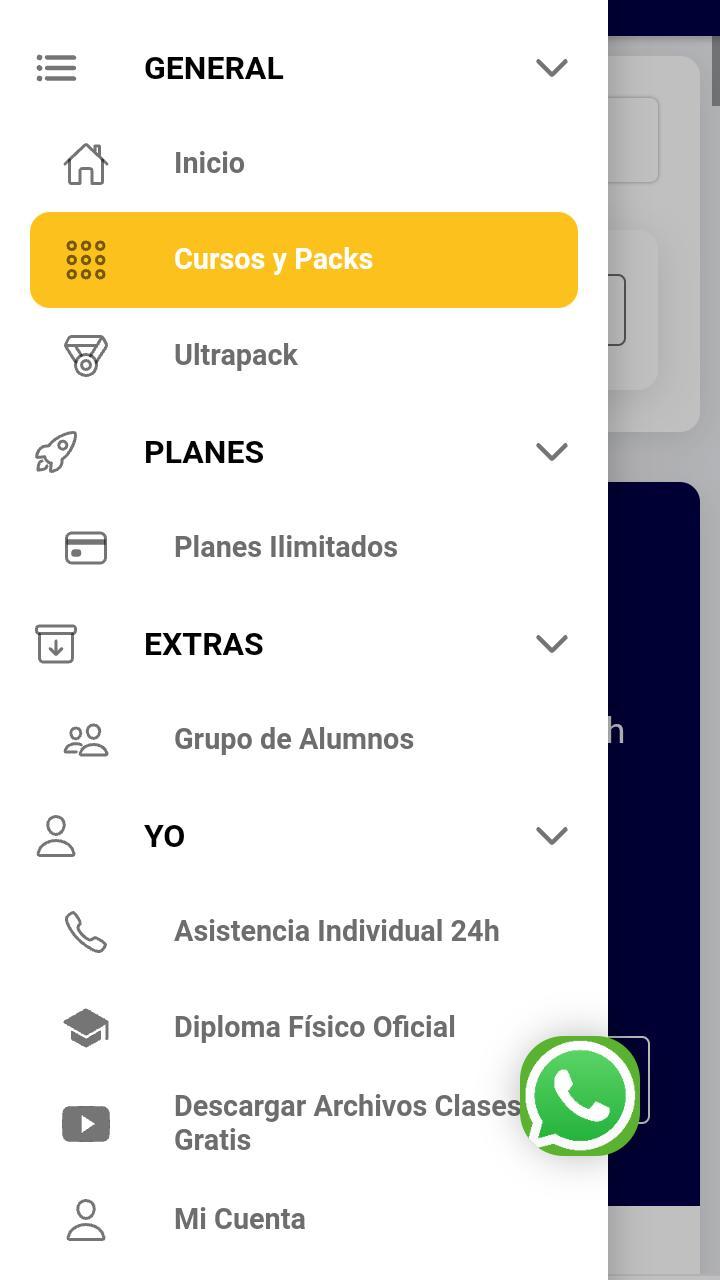Collapse the GENERAL section
Screen dimensions: 720x1280
[x=551, y=68]
